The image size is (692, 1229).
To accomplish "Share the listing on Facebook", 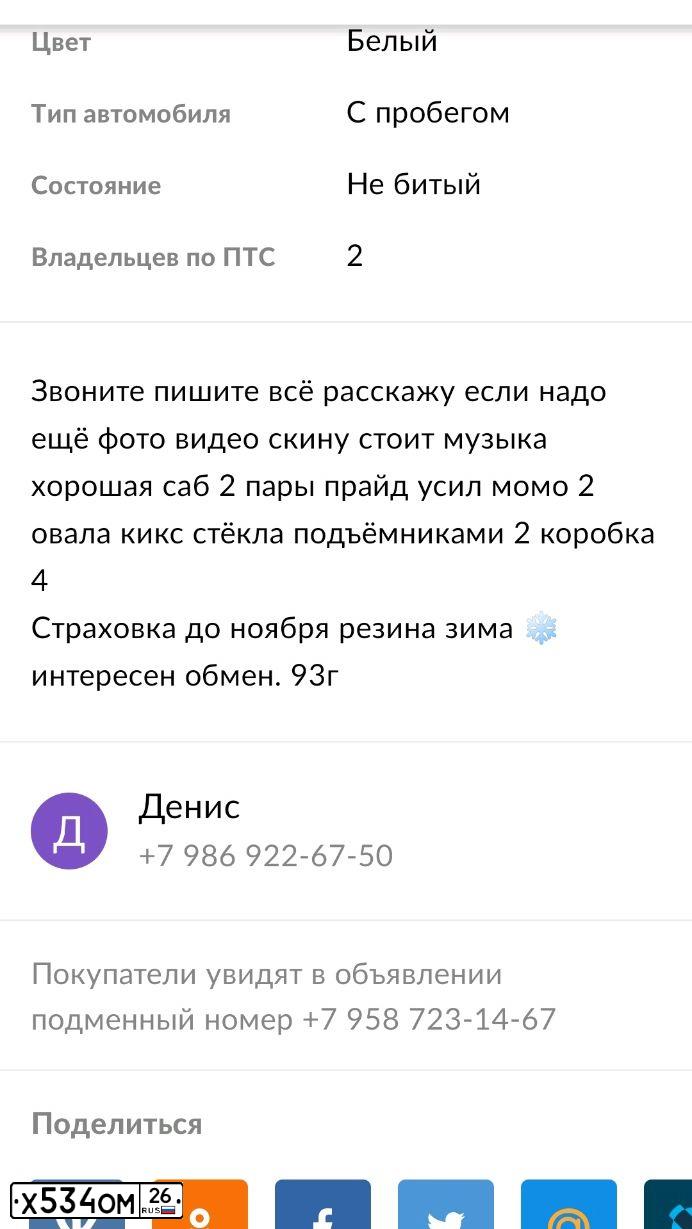I will coord(322,1204).
